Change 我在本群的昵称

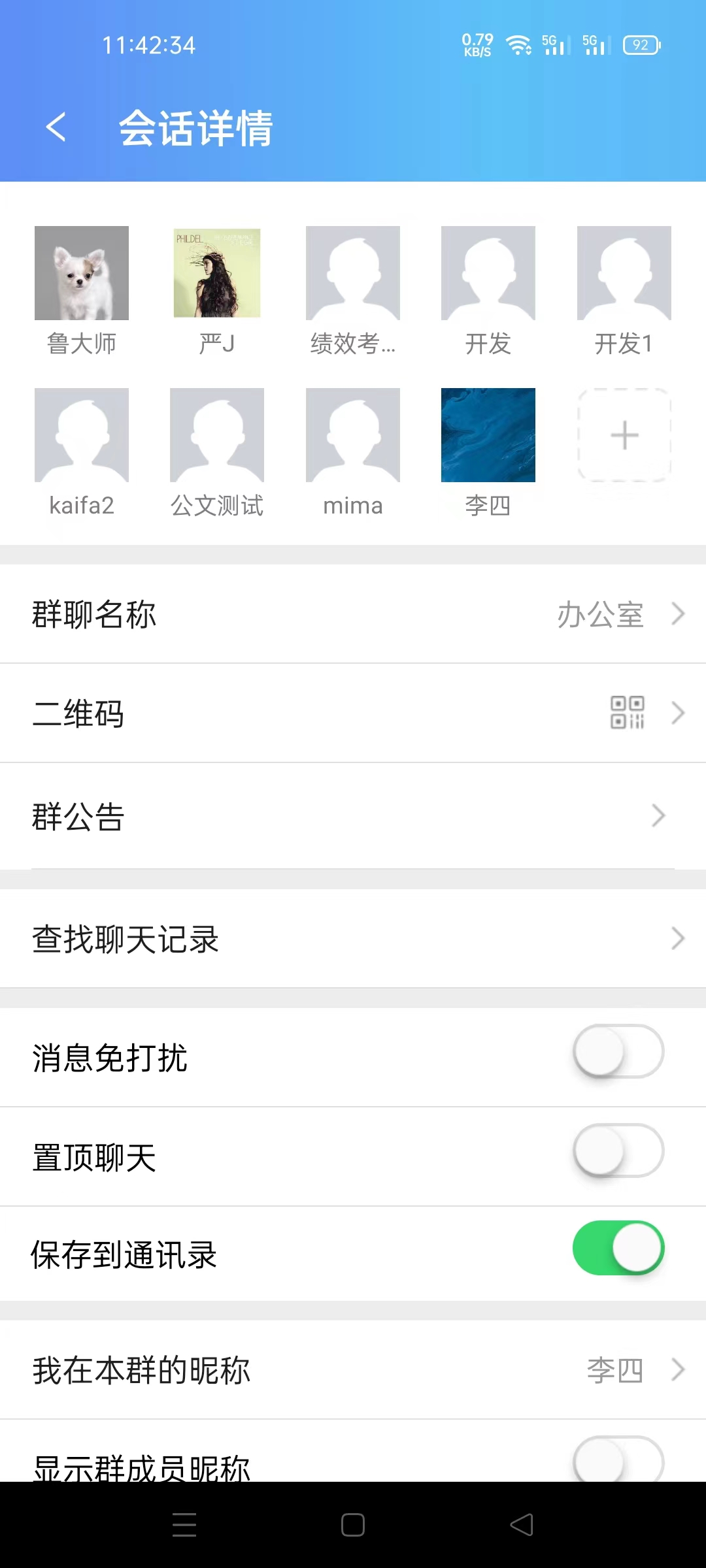tap(353, 1369)
